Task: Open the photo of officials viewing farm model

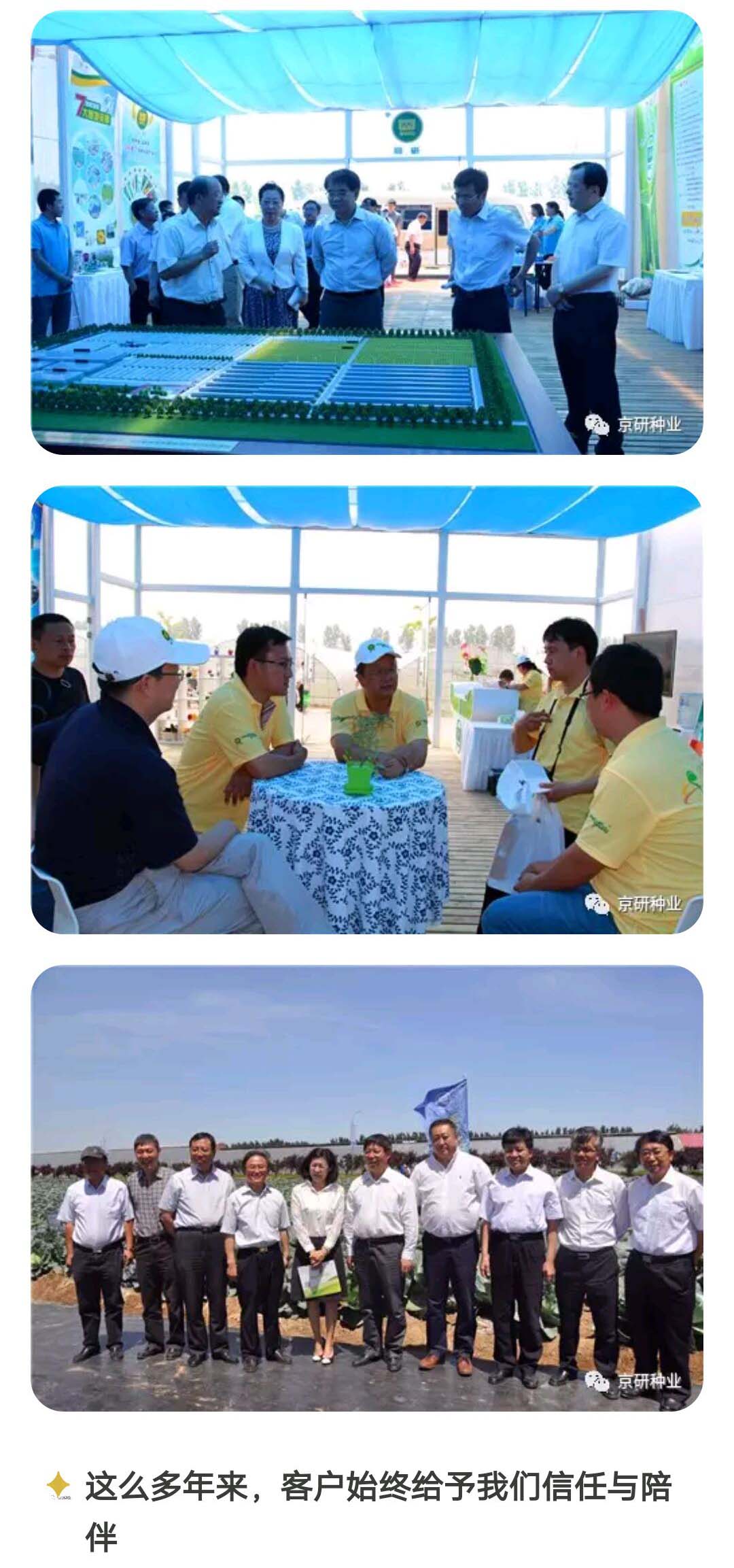Action: click(367, 232)
